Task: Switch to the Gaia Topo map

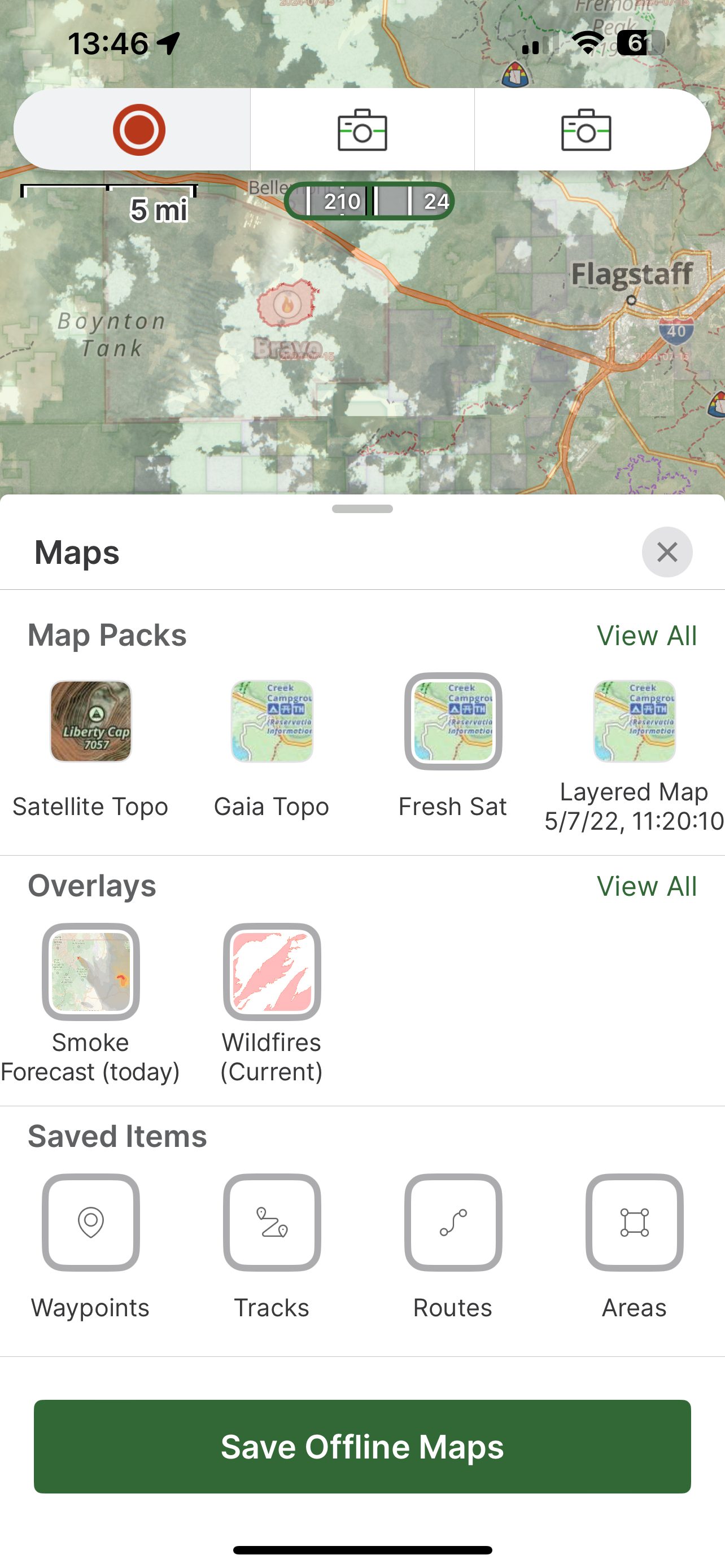Action: point(272,722)
